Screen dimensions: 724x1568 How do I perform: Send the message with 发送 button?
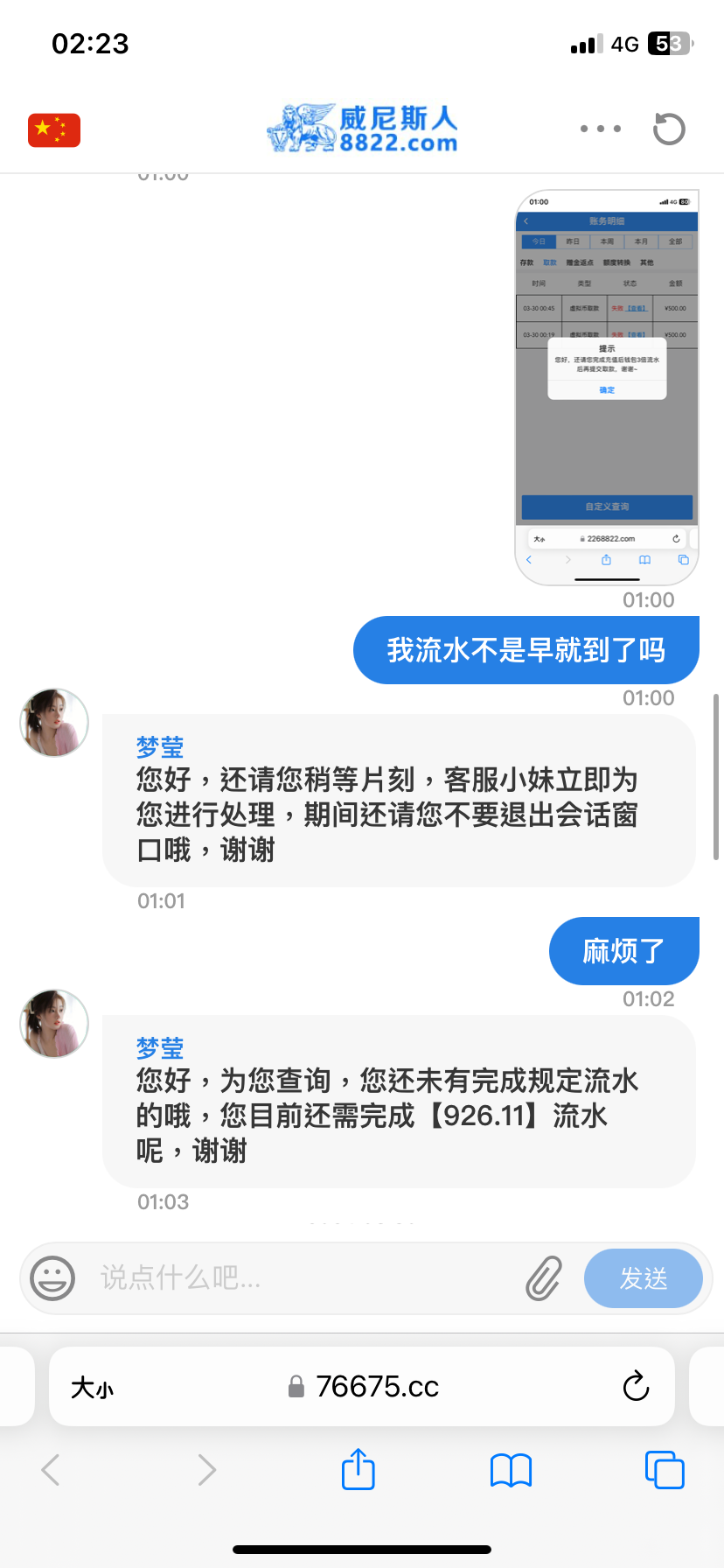click(x=644, y=1278)
